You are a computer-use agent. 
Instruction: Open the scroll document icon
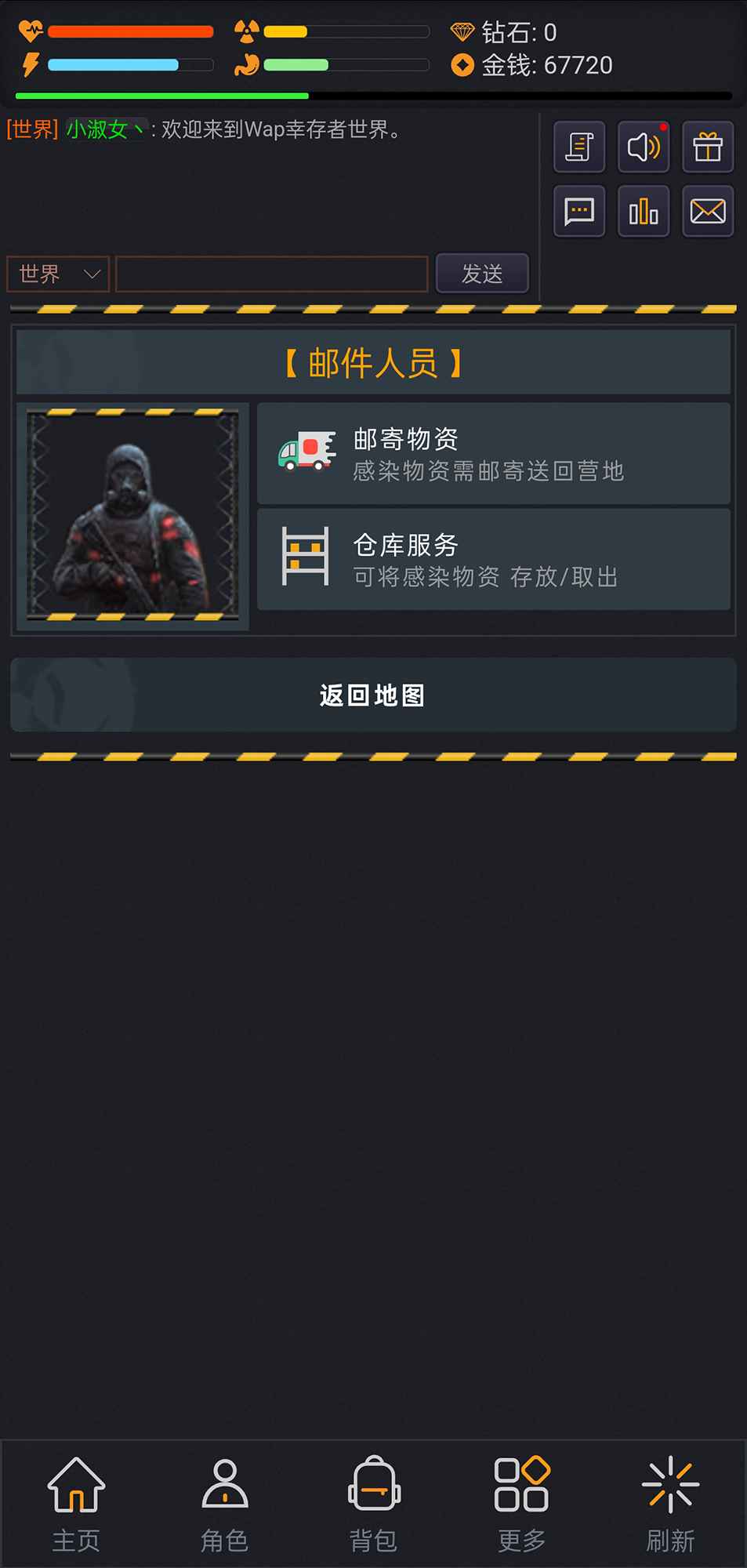(579, 147)
